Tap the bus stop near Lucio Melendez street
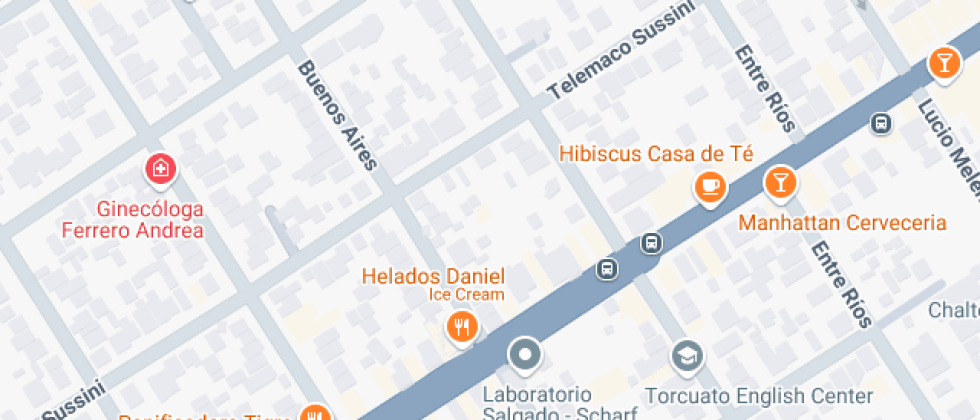This screenshot has height=420, width=980. (x=881, y=123)
